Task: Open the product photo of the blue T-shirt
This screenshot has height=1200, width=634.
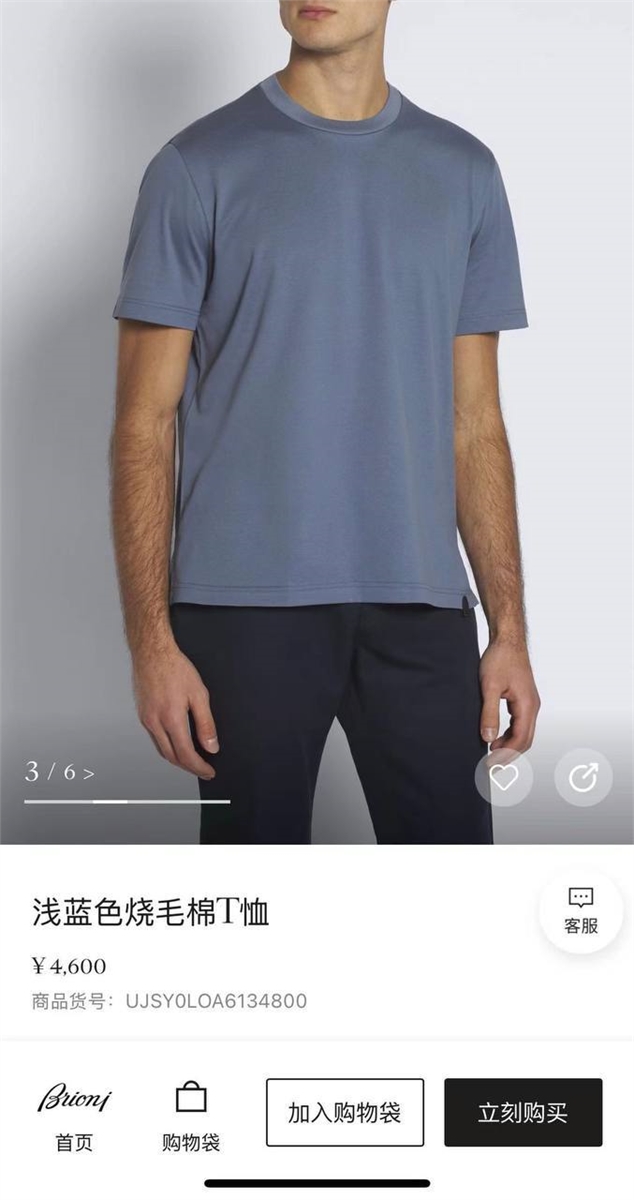Action: click(x=317, y=422)
